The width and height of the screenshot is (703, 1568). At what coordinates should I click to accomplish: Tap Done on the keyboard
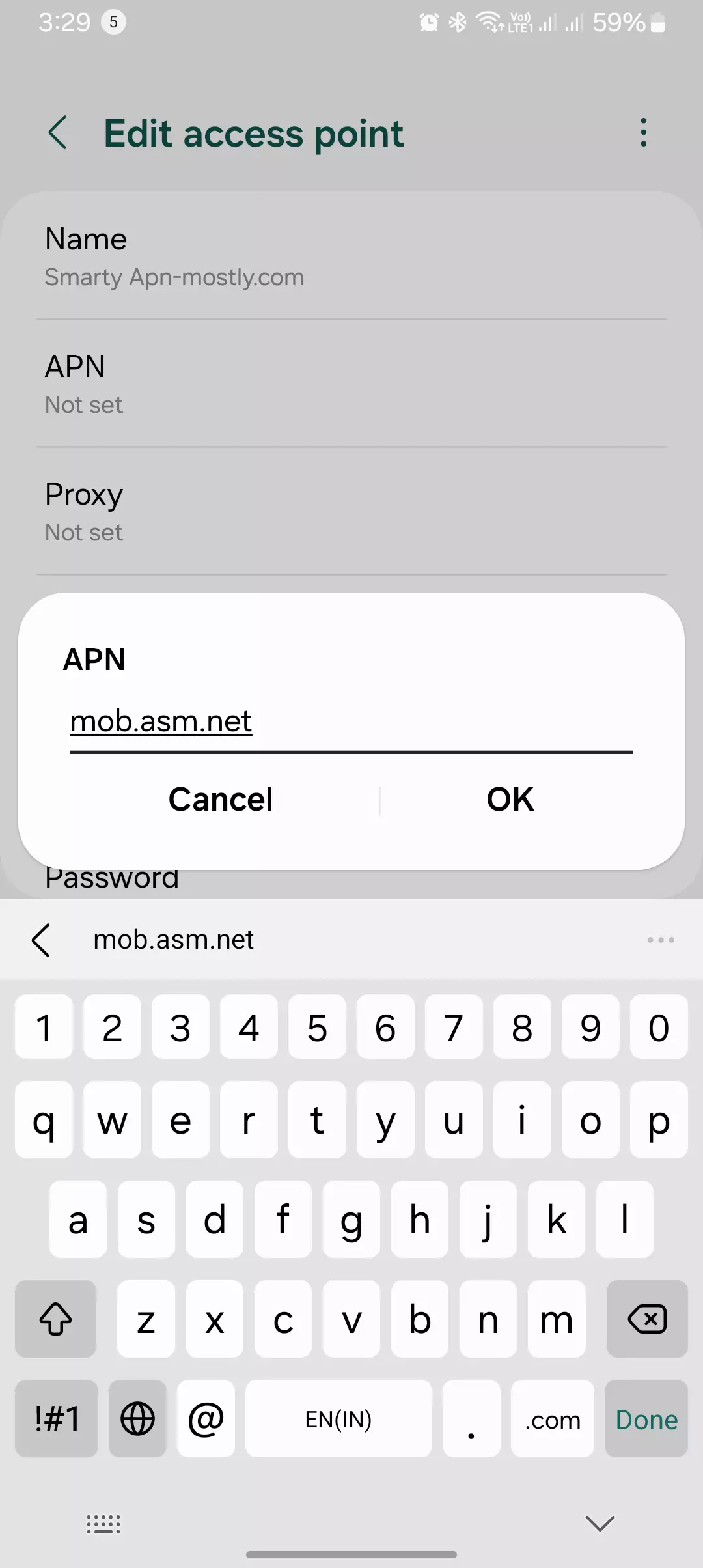click(646, 1420)
